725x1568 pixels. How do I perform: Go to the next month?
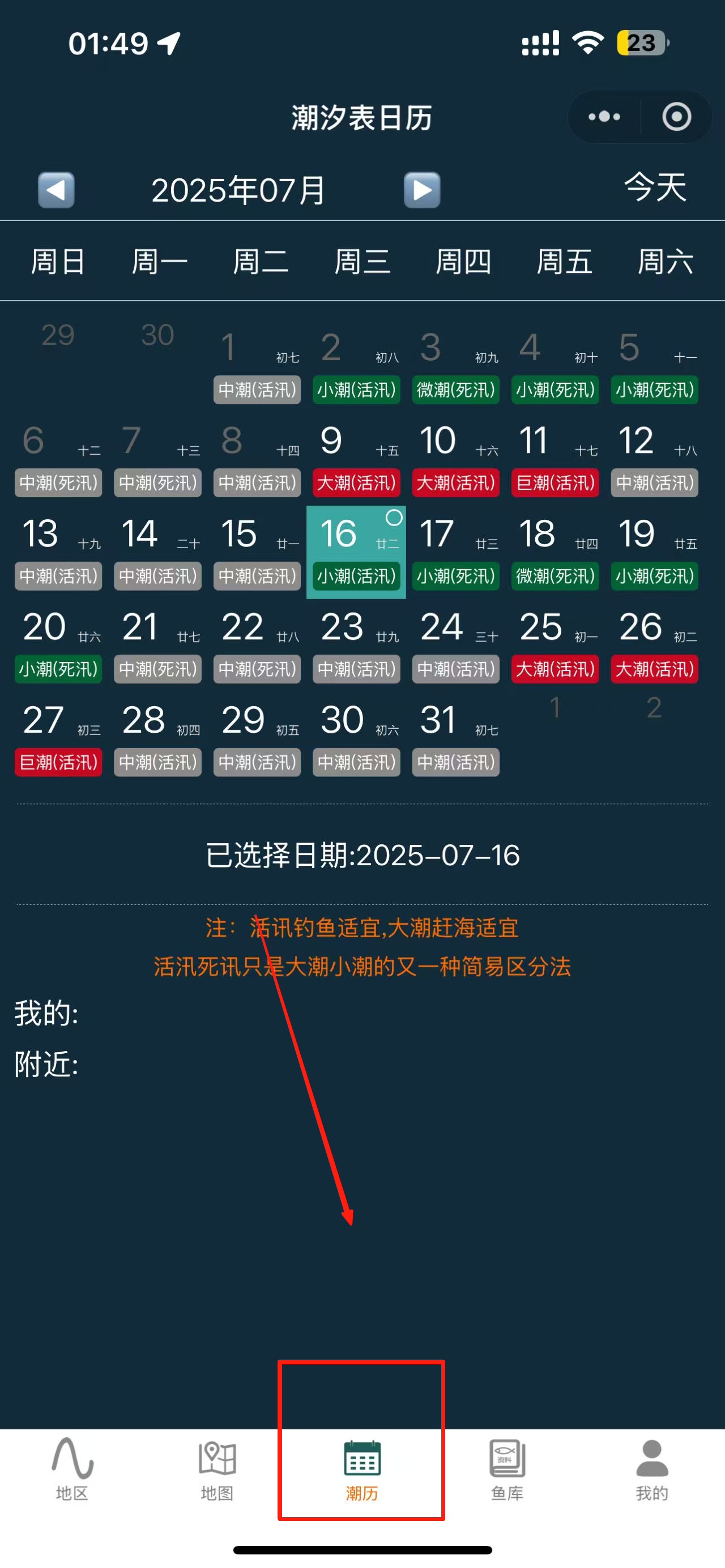(x=422, y=190)
